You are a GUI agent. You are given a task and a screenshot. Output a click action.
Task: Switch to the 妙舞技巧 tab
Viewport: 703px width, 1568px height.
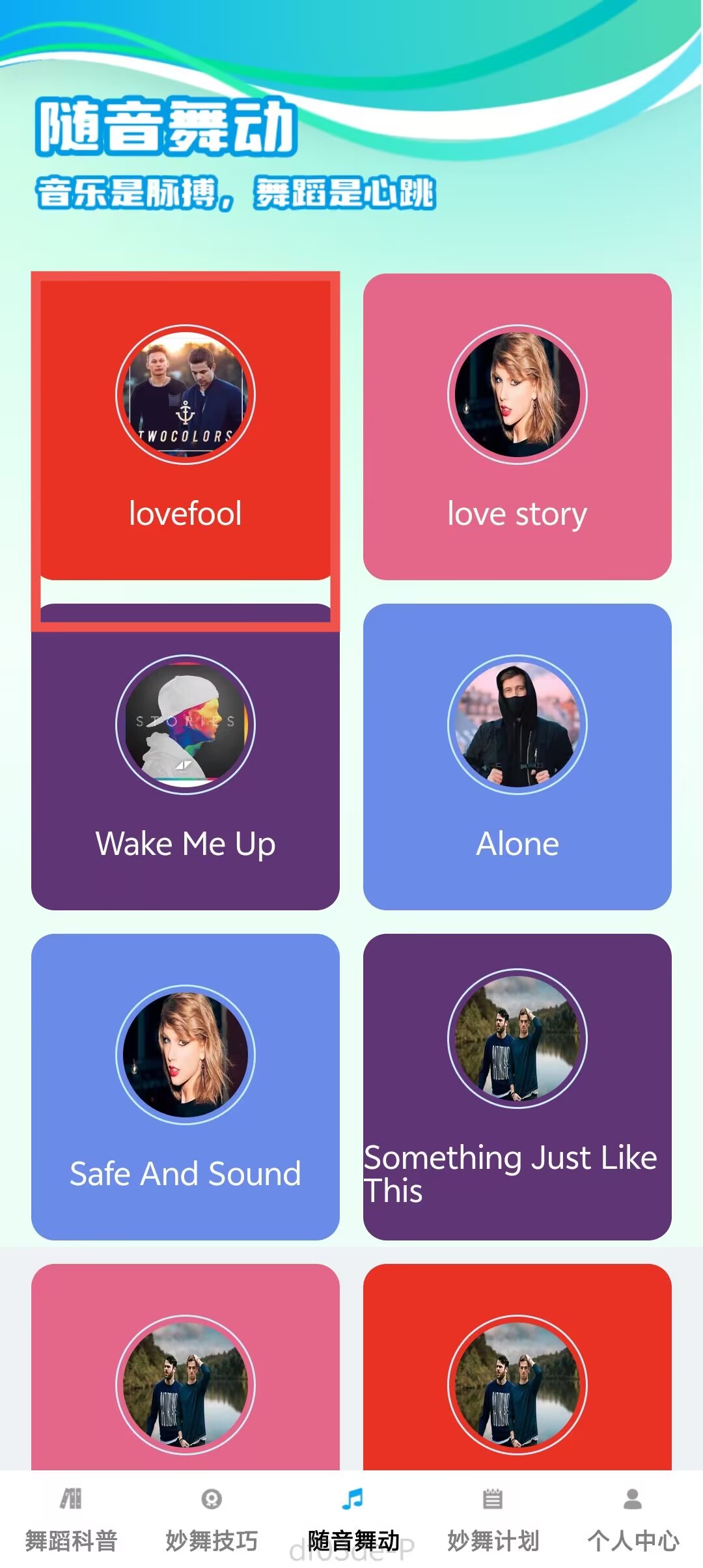click(x=211, y=1521)
